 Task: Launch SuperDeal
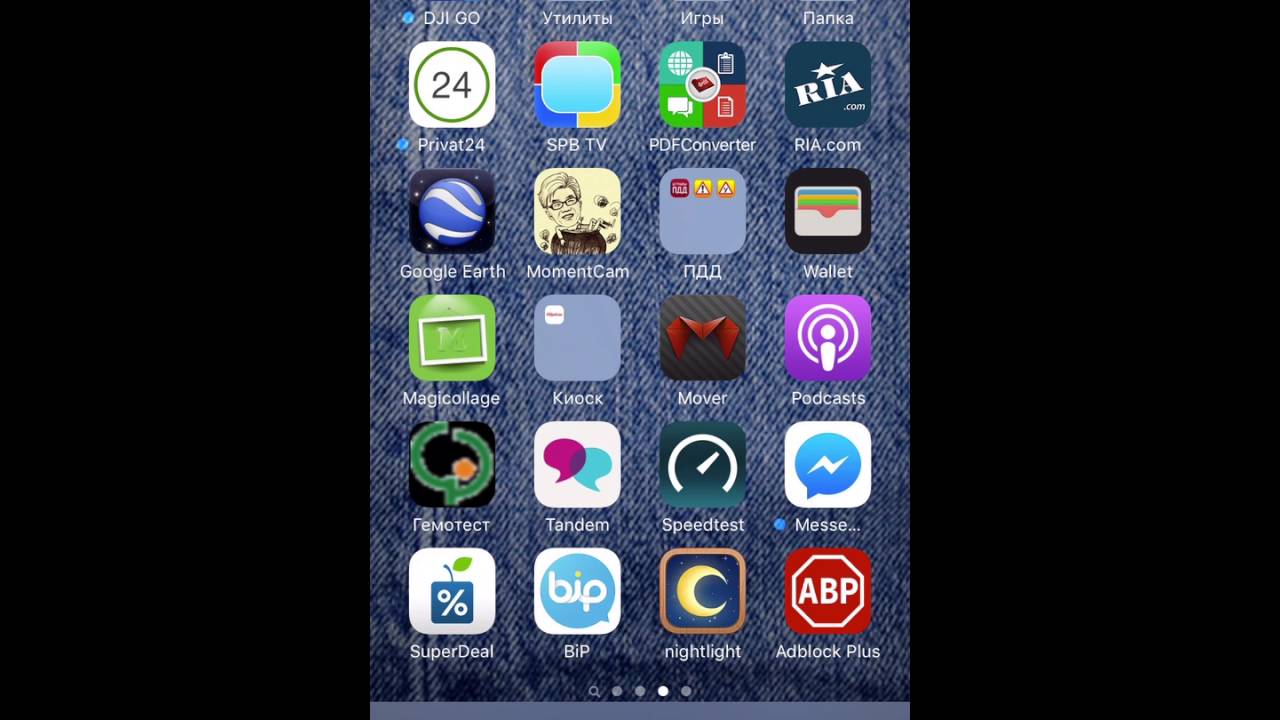tap(452, 591)
